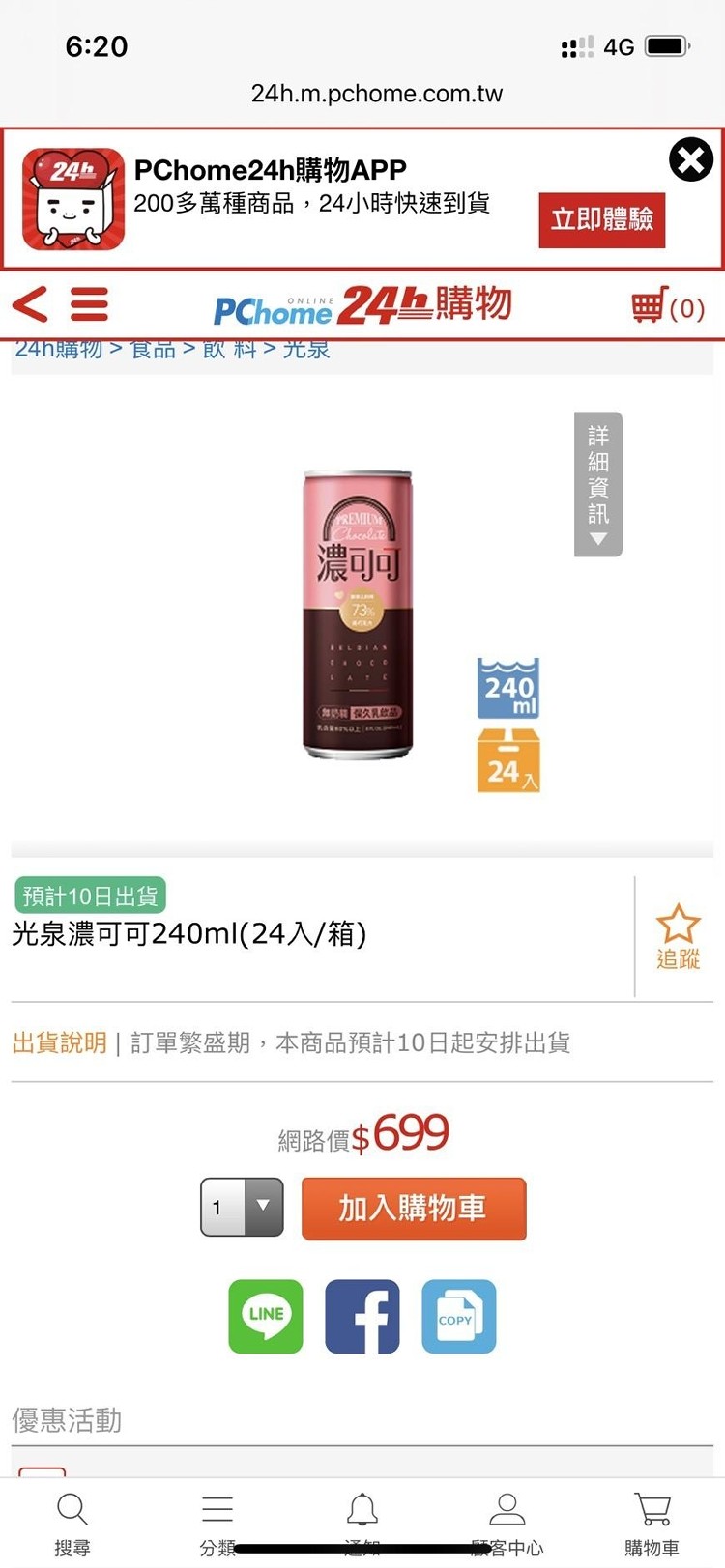This screenshot has height=1568, width=725.
Task: Expand 詳細資訊 product details
Action: tap(598, 484)
